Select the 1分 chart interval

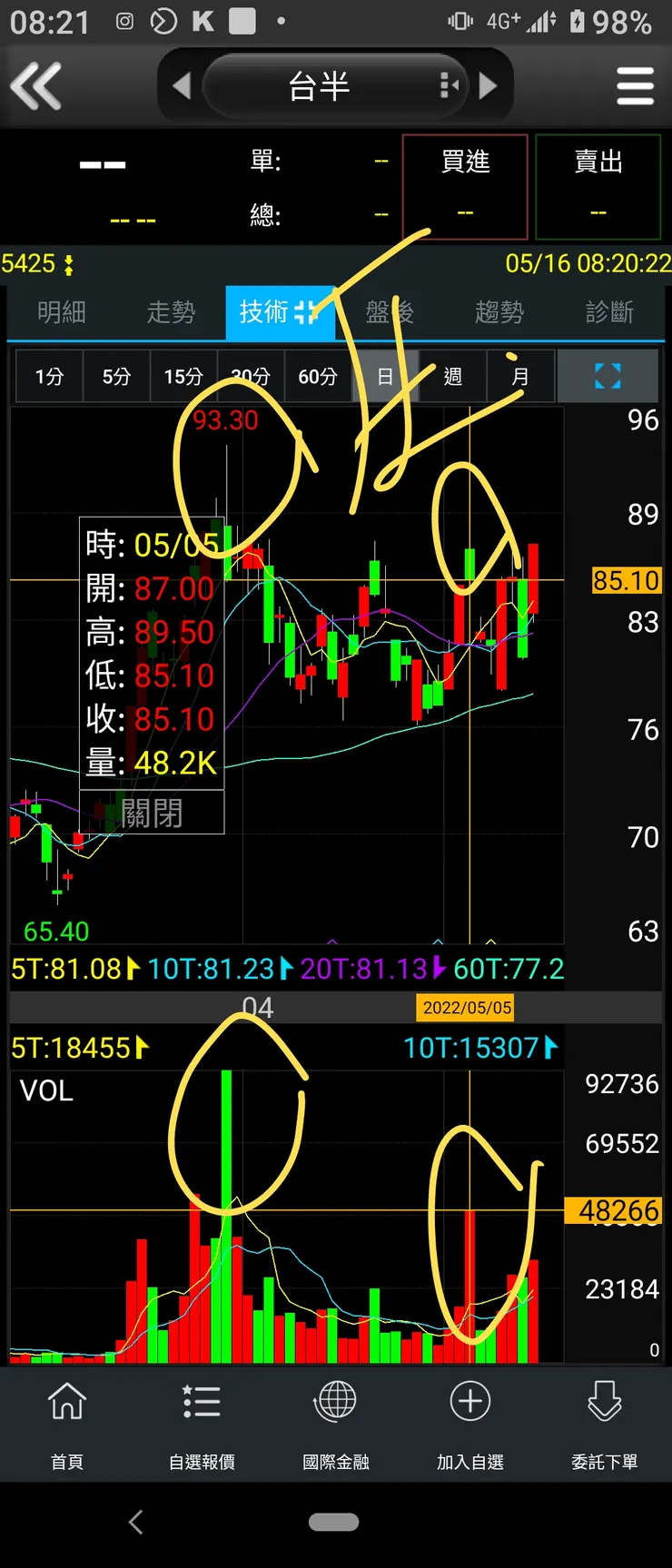pyautogui.click(x=49, y=376)
